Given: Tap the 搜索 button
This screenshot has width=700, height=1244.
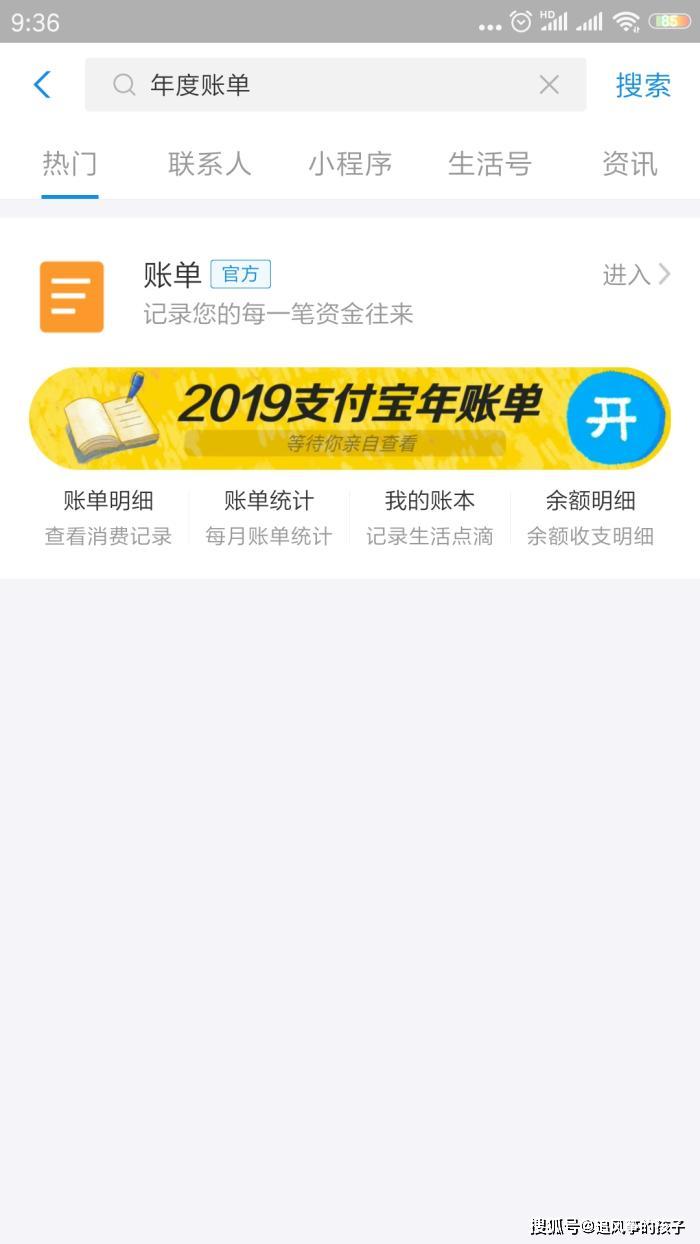Looking at the screenshot, I should (x=643, y=85).
